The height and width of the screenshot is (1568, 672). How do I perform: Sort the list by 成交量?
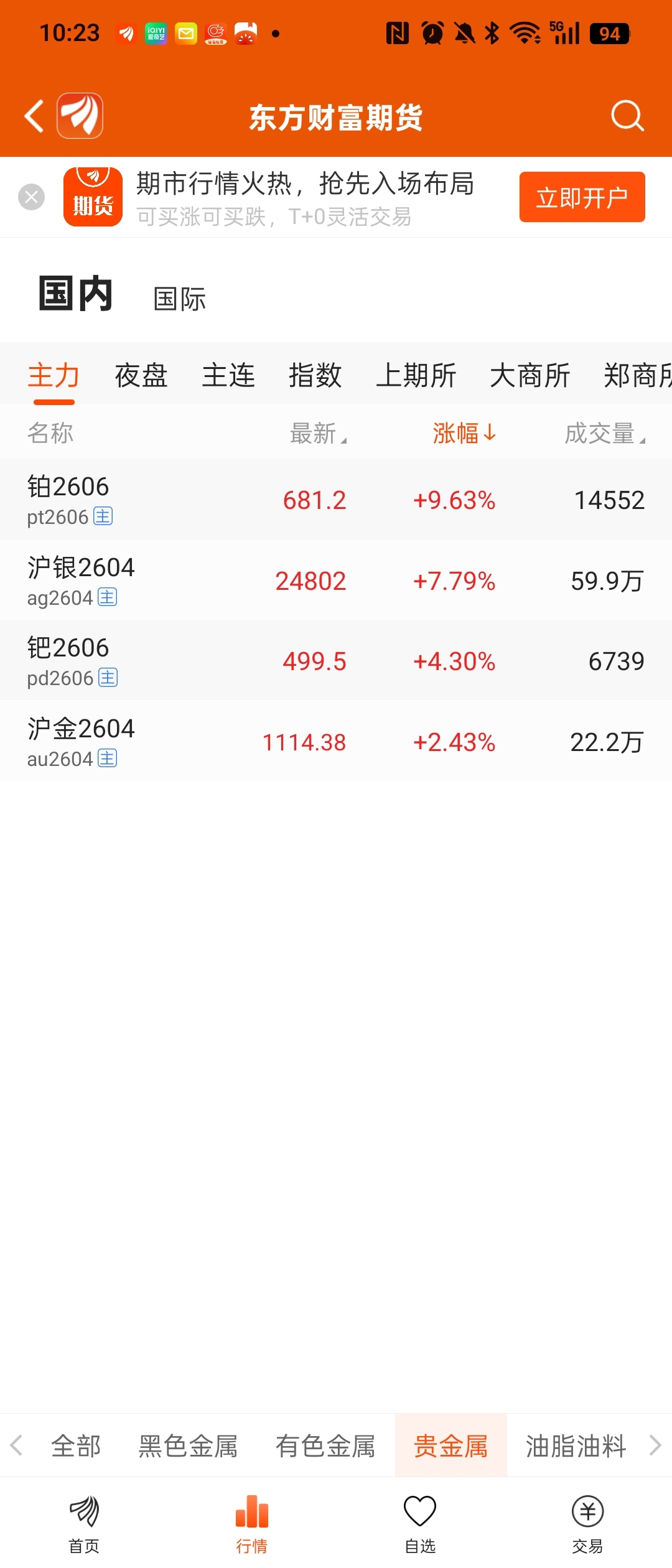[x=605, y=433]
